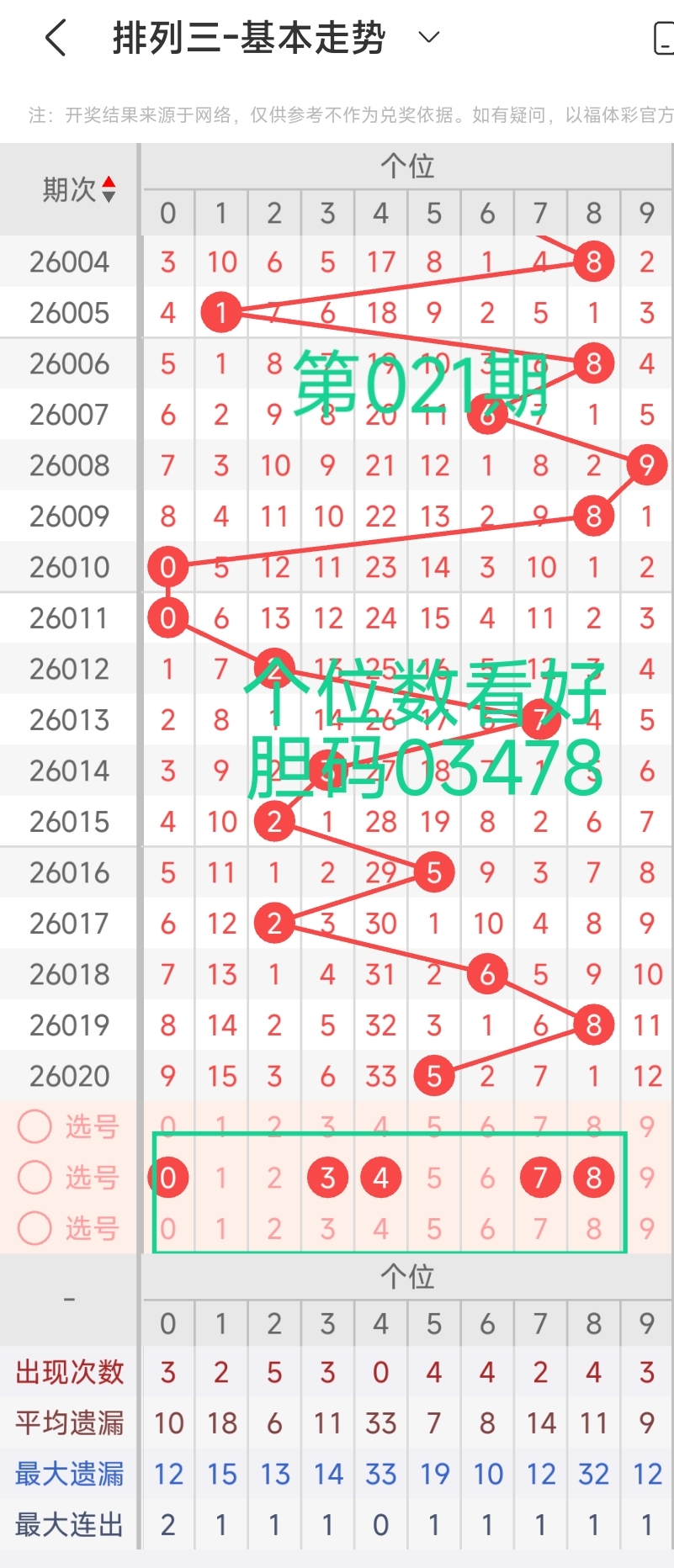674x1568 pixels.
Task: Toggle number 0 in the second selection row
Action: click(x=167, y=1178)
